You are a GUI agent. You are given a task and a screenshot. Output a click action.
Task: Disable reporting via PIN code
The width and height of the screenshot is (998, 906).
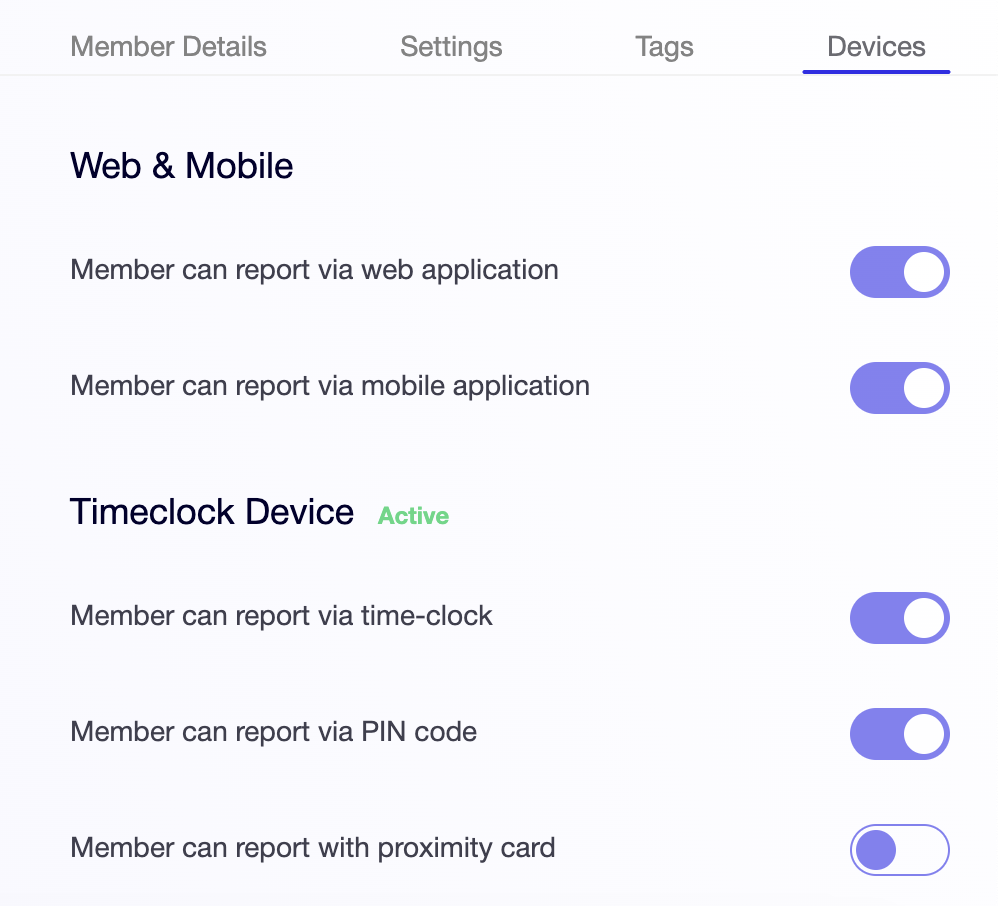click(899, 734)
